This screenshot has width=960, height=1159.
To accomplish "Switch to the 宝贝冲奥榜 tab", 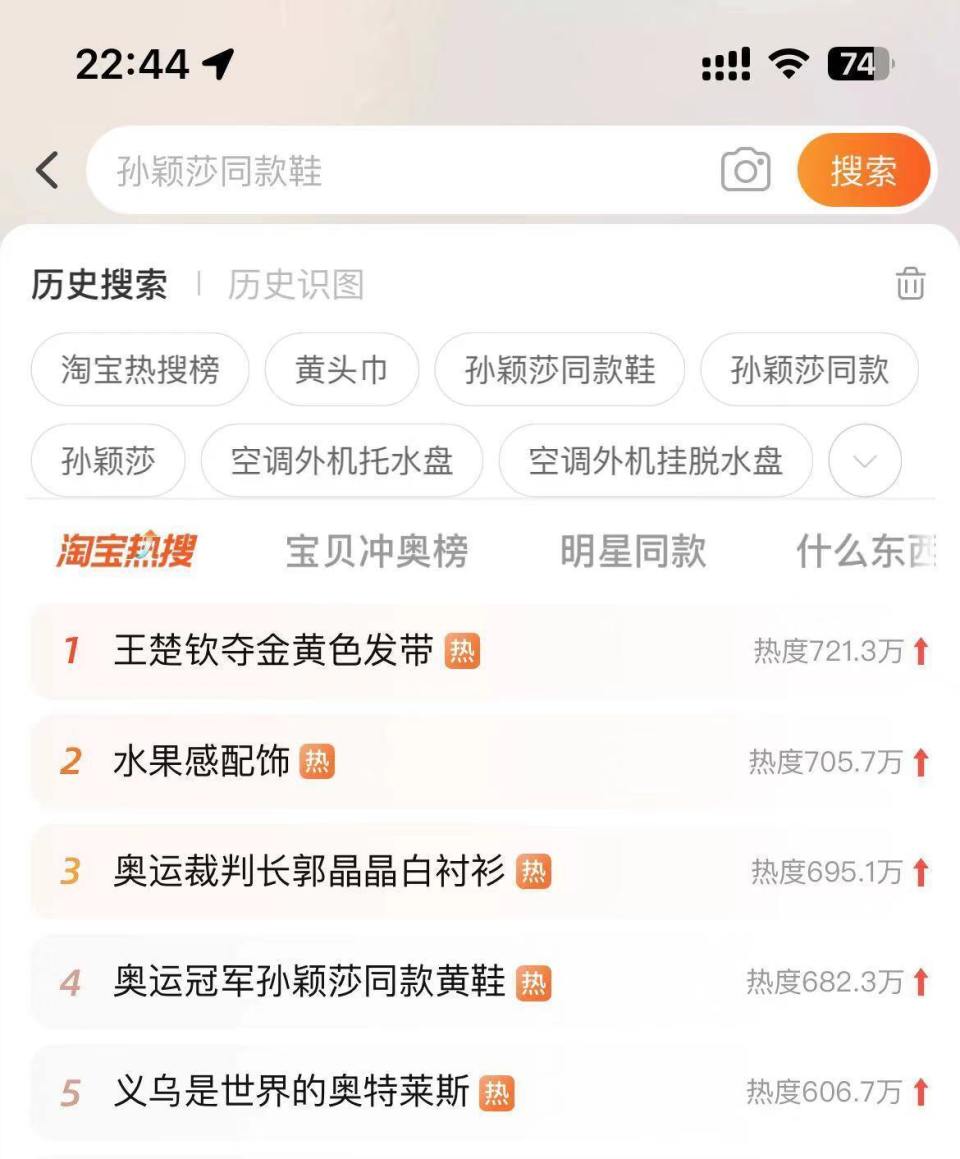I will pyautogui.click(x=374, y=550).
